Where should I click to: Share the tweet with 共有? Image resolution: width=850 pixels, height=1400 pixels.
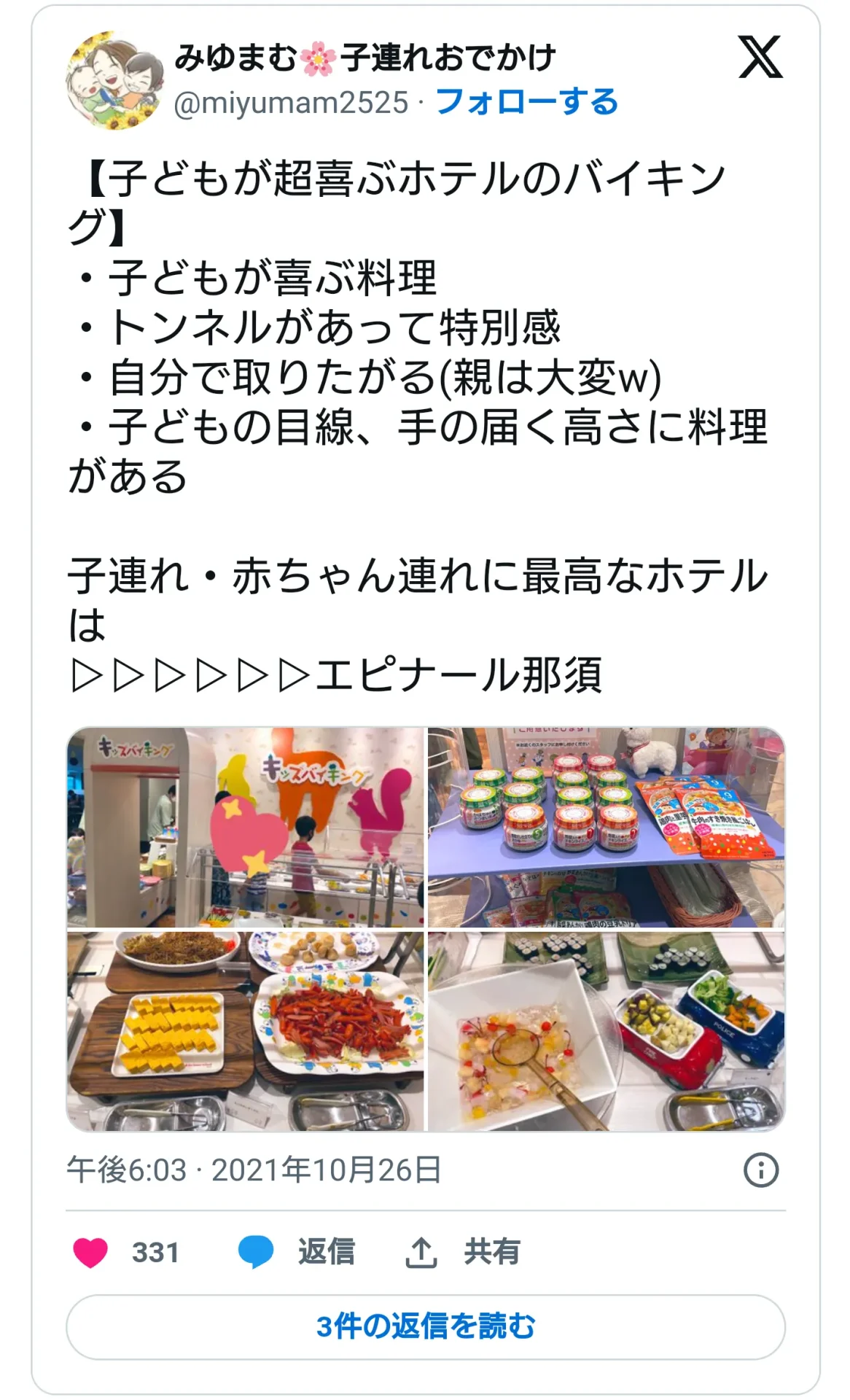point(463,1252)
